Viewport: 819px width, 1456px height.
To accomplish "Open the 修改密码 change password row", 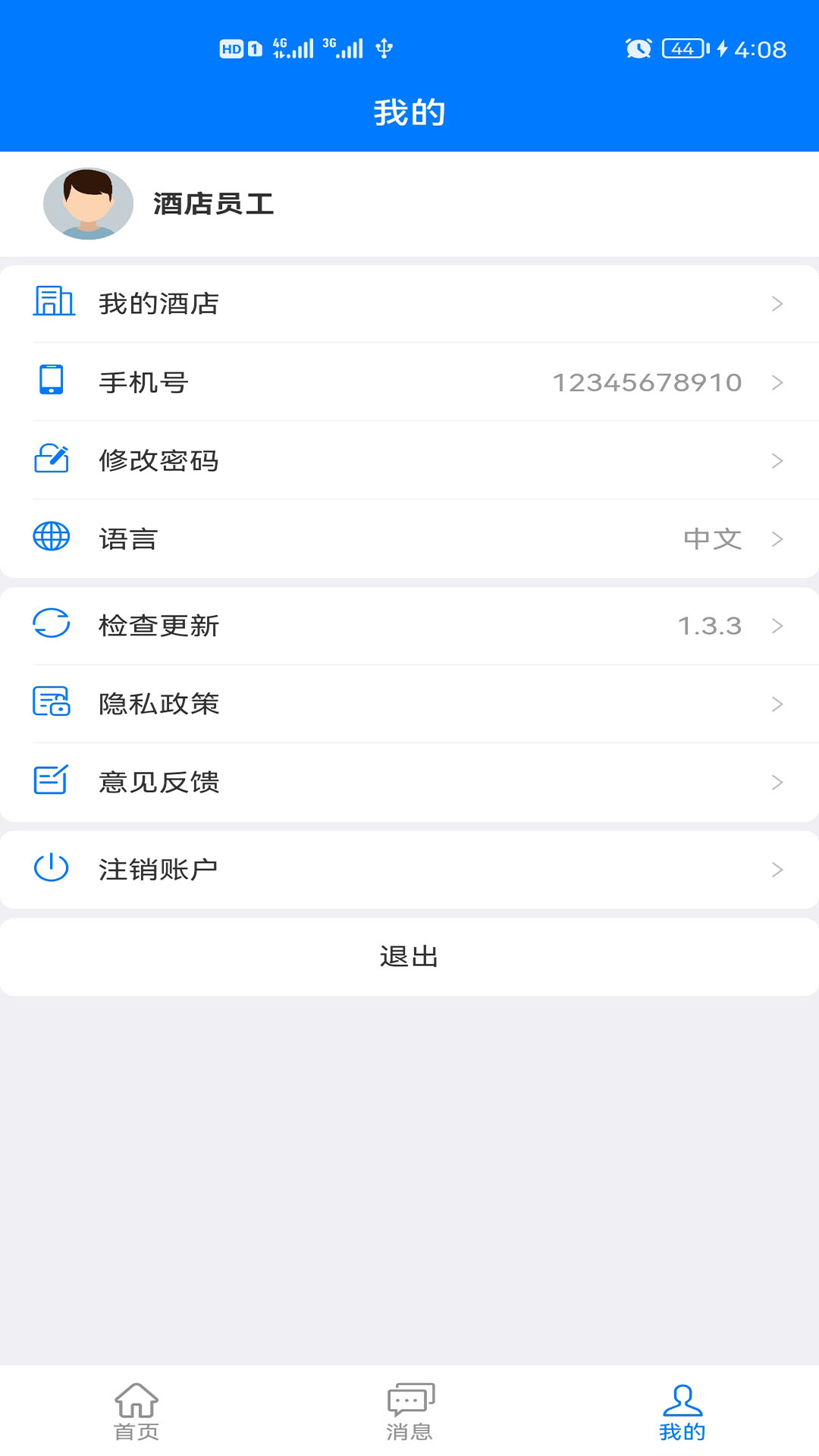I will pos(409,460).
